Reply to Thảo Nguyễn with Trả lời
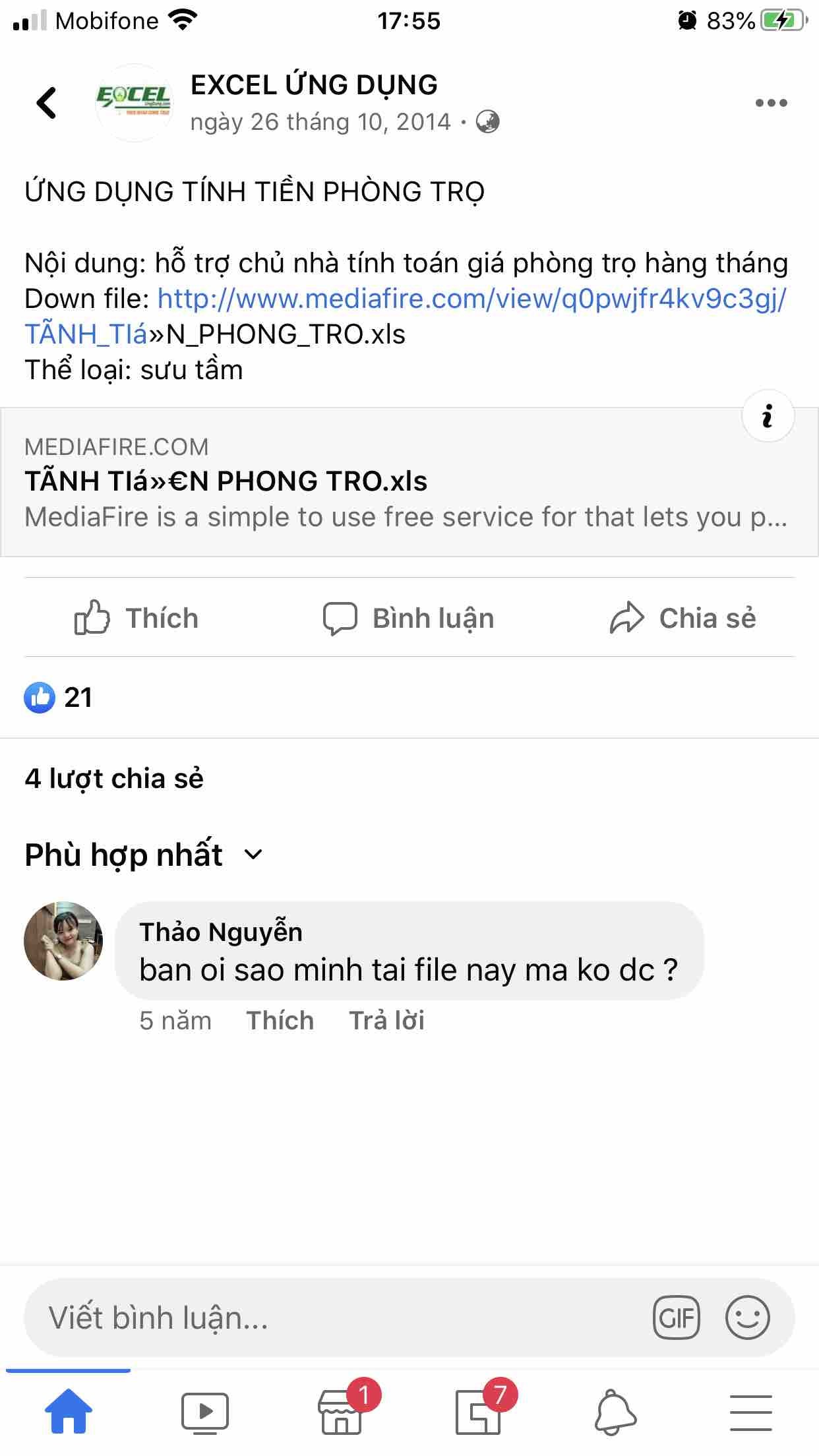819x1456 pixels. pos(386,1021)
